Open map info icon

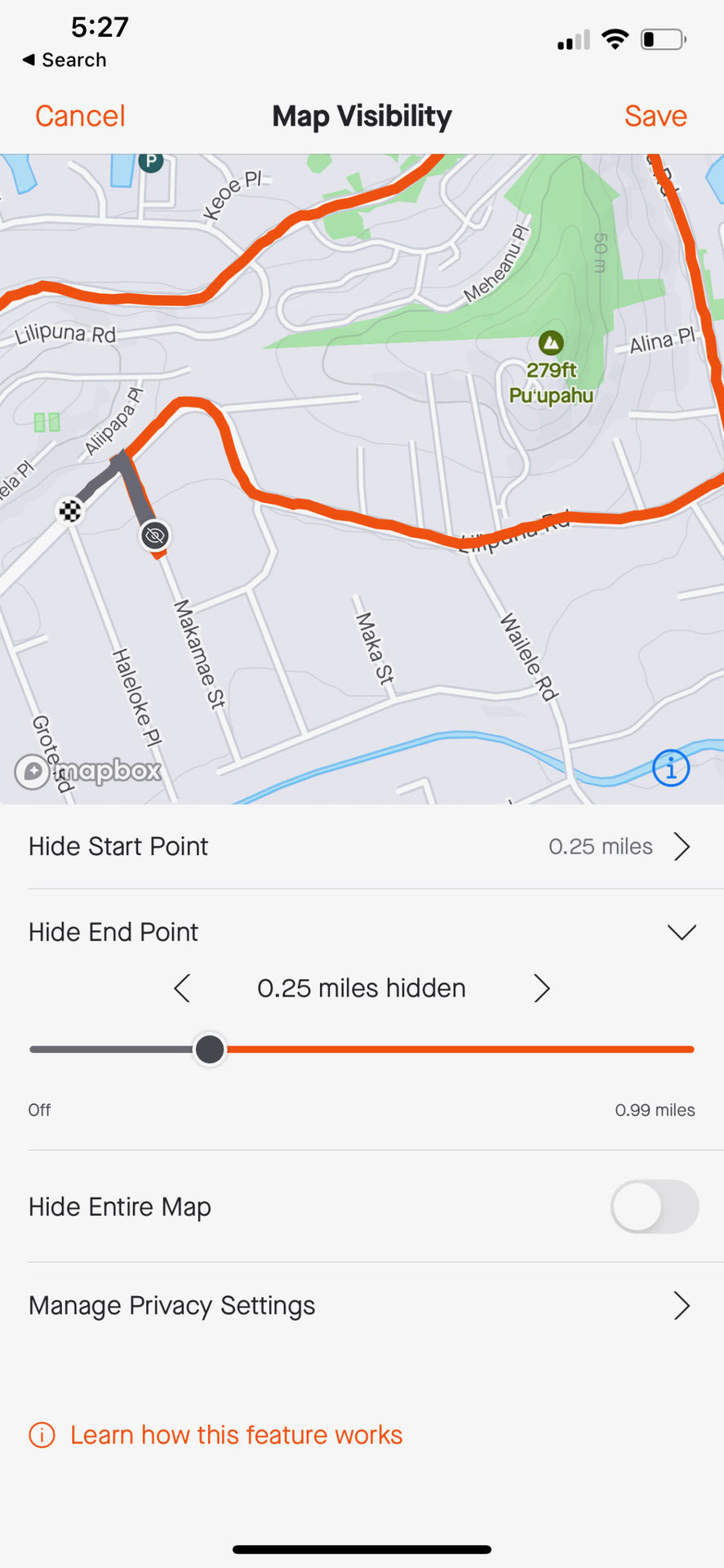670,768
